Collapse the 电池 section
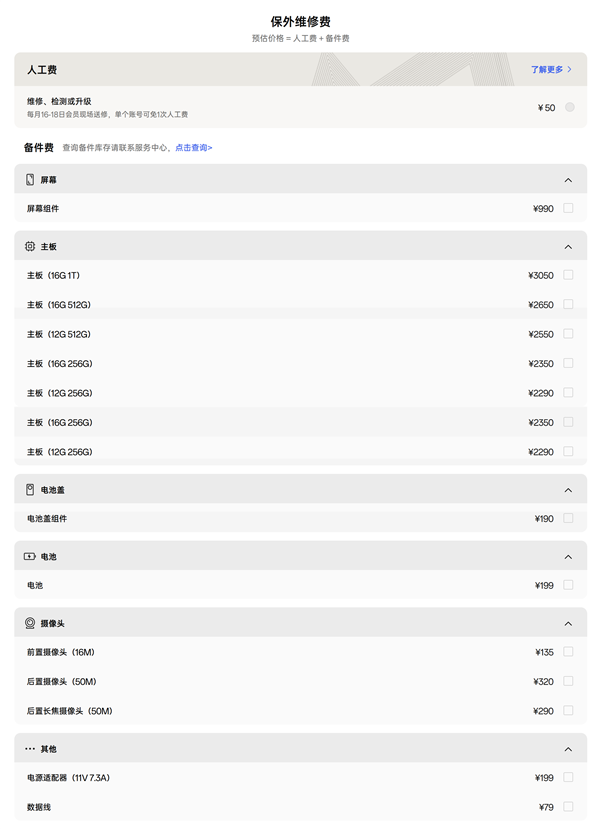This screenshot has width=600, height=829. click(x=568, y=556)
